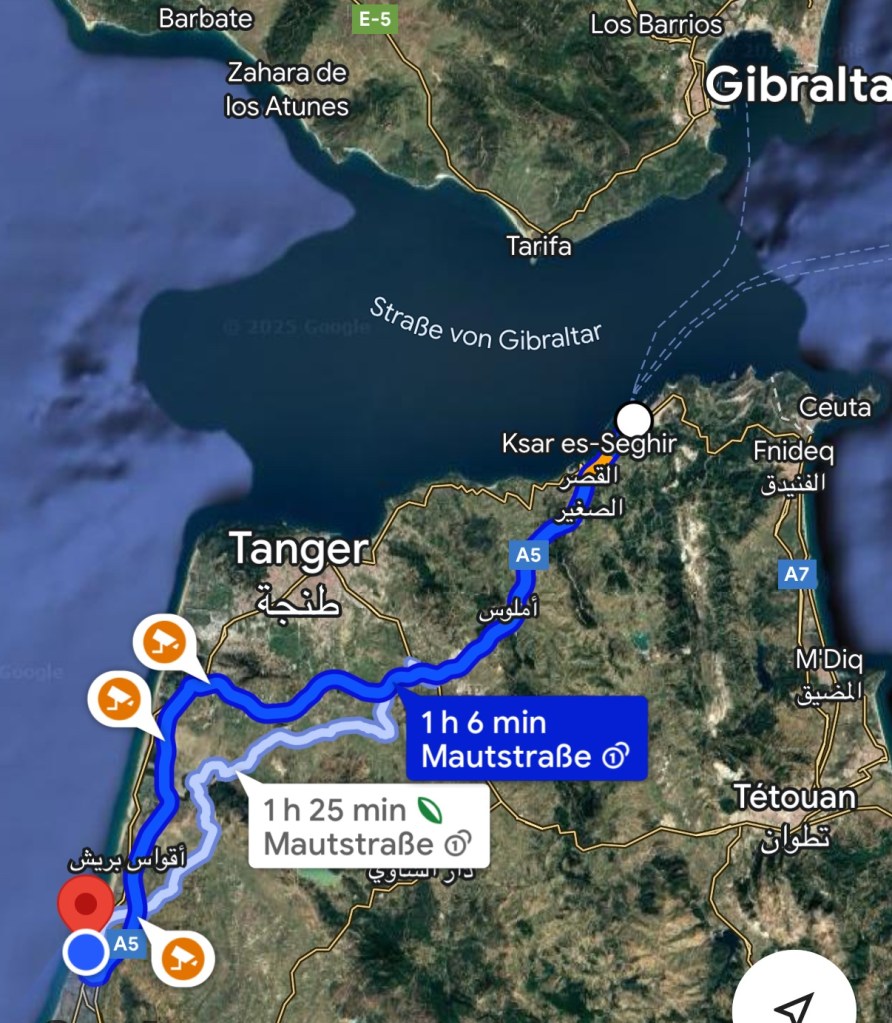Open the red destination pin

coord(86,904)
